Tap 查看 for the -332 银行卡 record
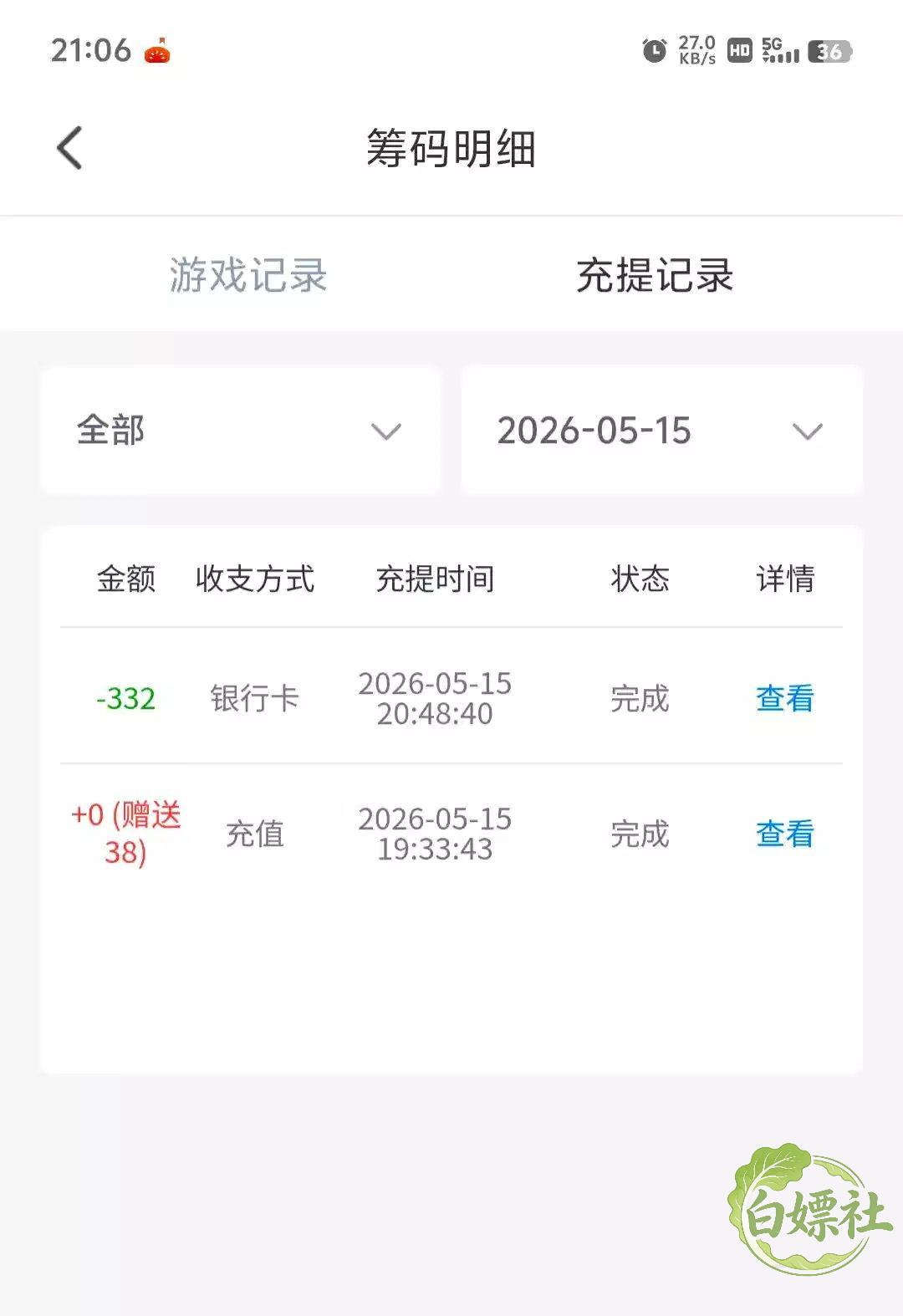 click(784, 698)
